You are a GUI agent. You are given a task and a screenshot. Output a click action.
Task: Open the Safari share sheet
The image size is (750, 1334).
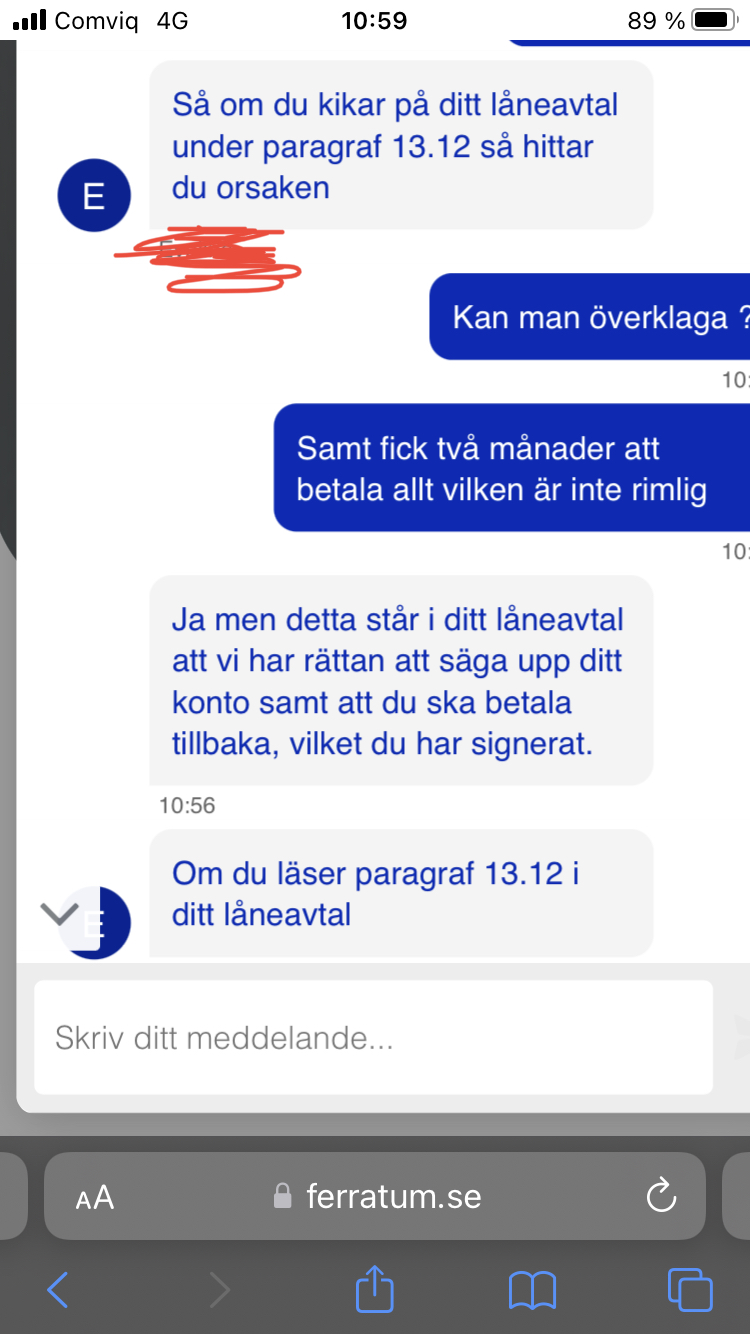click(x=375, y=1289)
